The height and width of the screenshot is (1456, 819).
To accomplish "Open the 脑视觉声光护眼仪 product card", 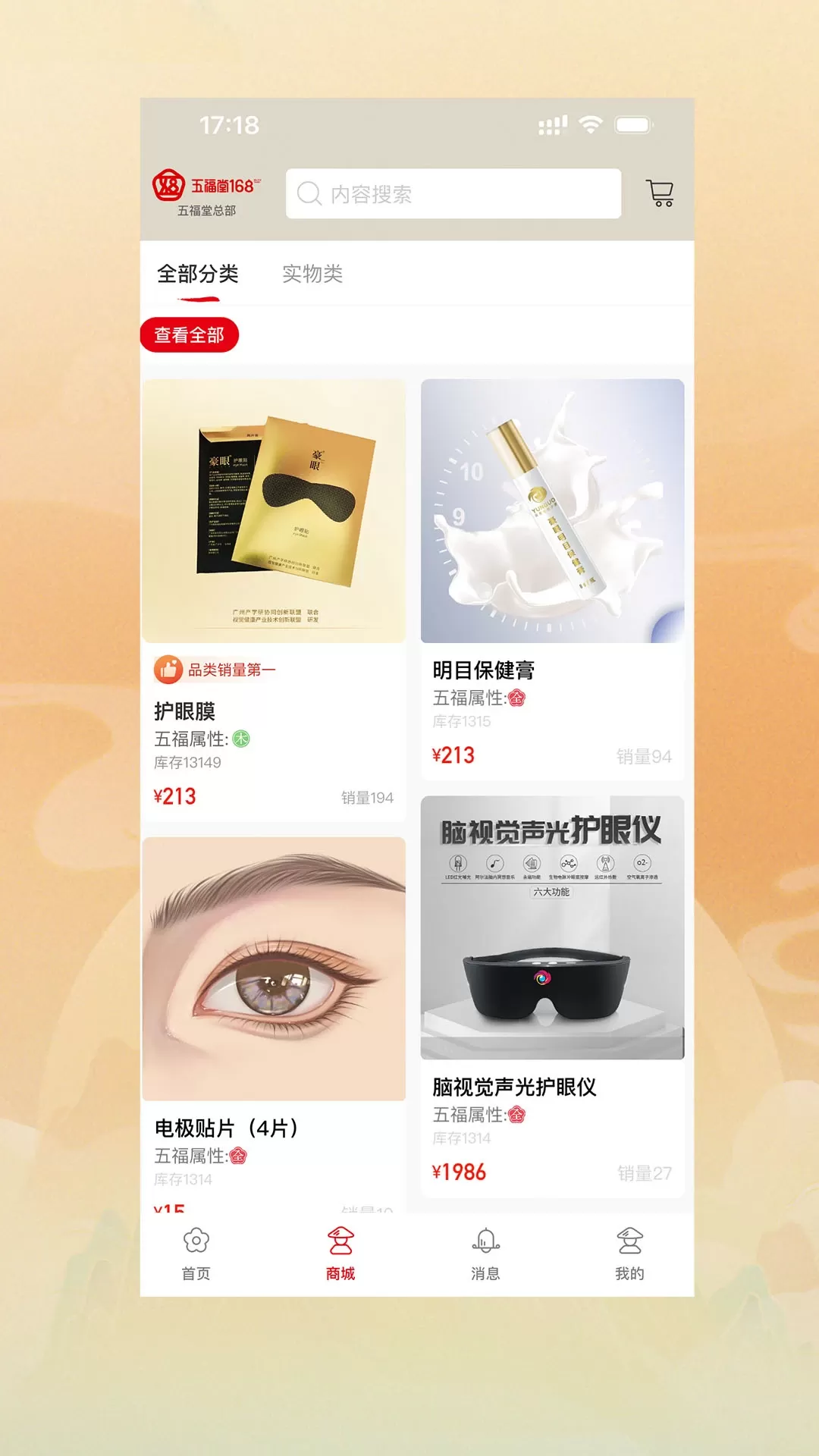I will coord(553,996).
